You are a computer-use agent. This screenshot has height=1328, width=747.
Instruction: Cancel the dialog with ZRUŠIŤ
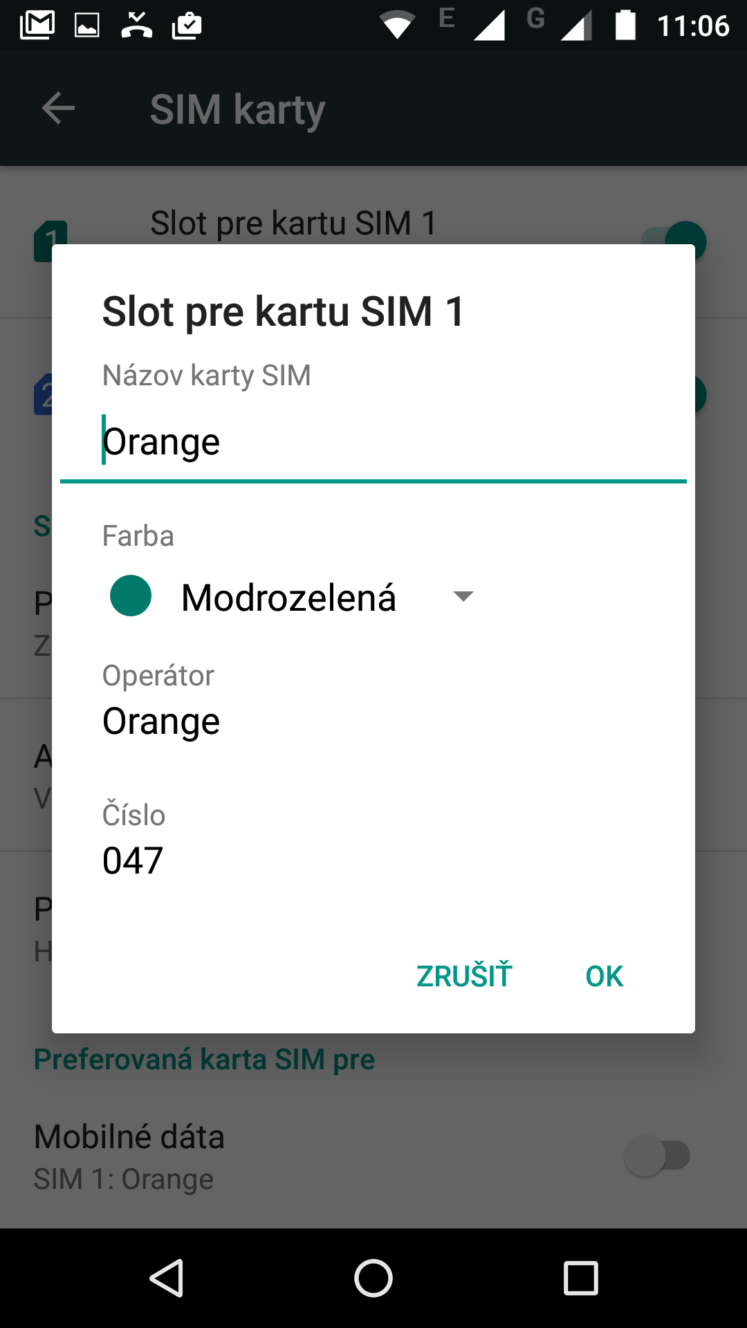[x=464, y=976]
